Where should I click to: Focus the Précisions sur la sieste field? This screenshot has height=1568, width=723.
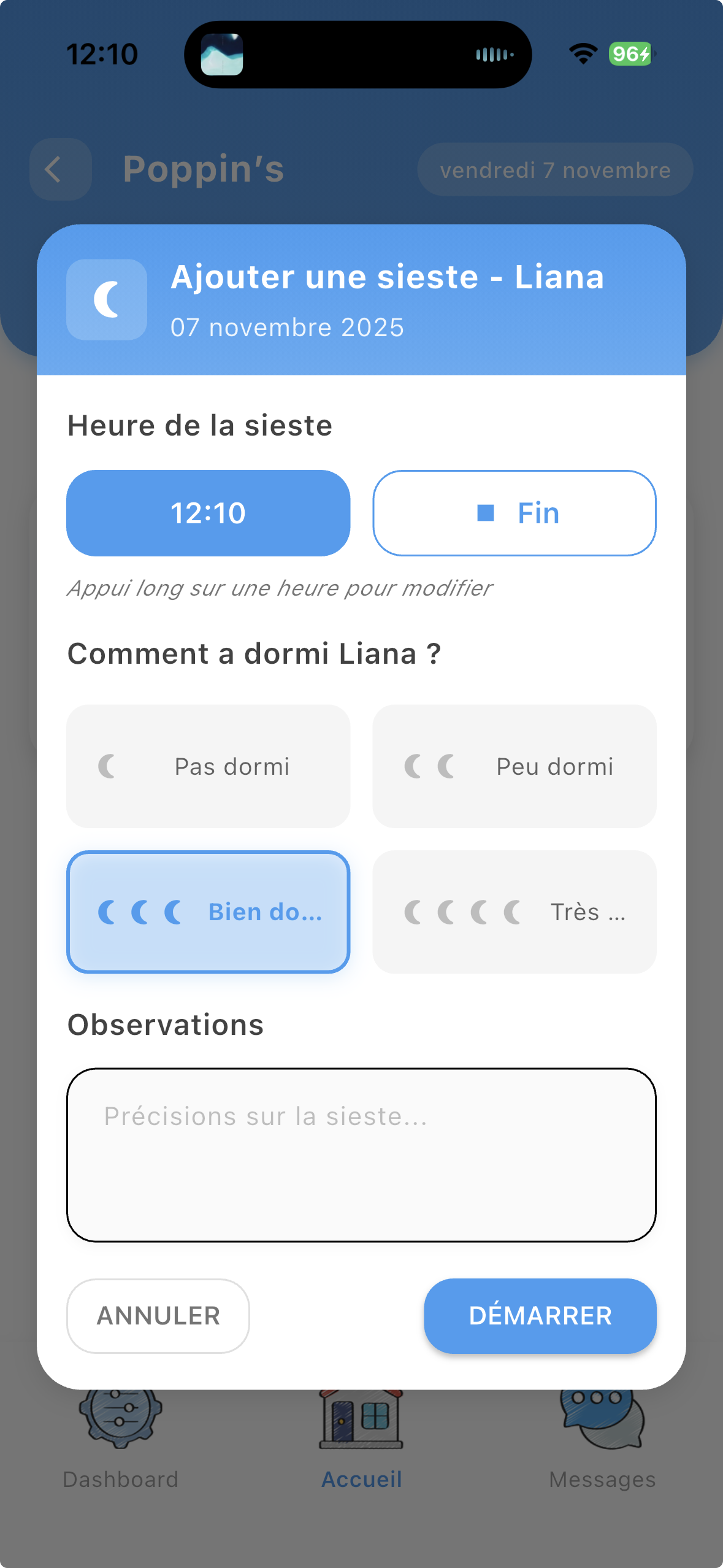tap(361, 1155)
